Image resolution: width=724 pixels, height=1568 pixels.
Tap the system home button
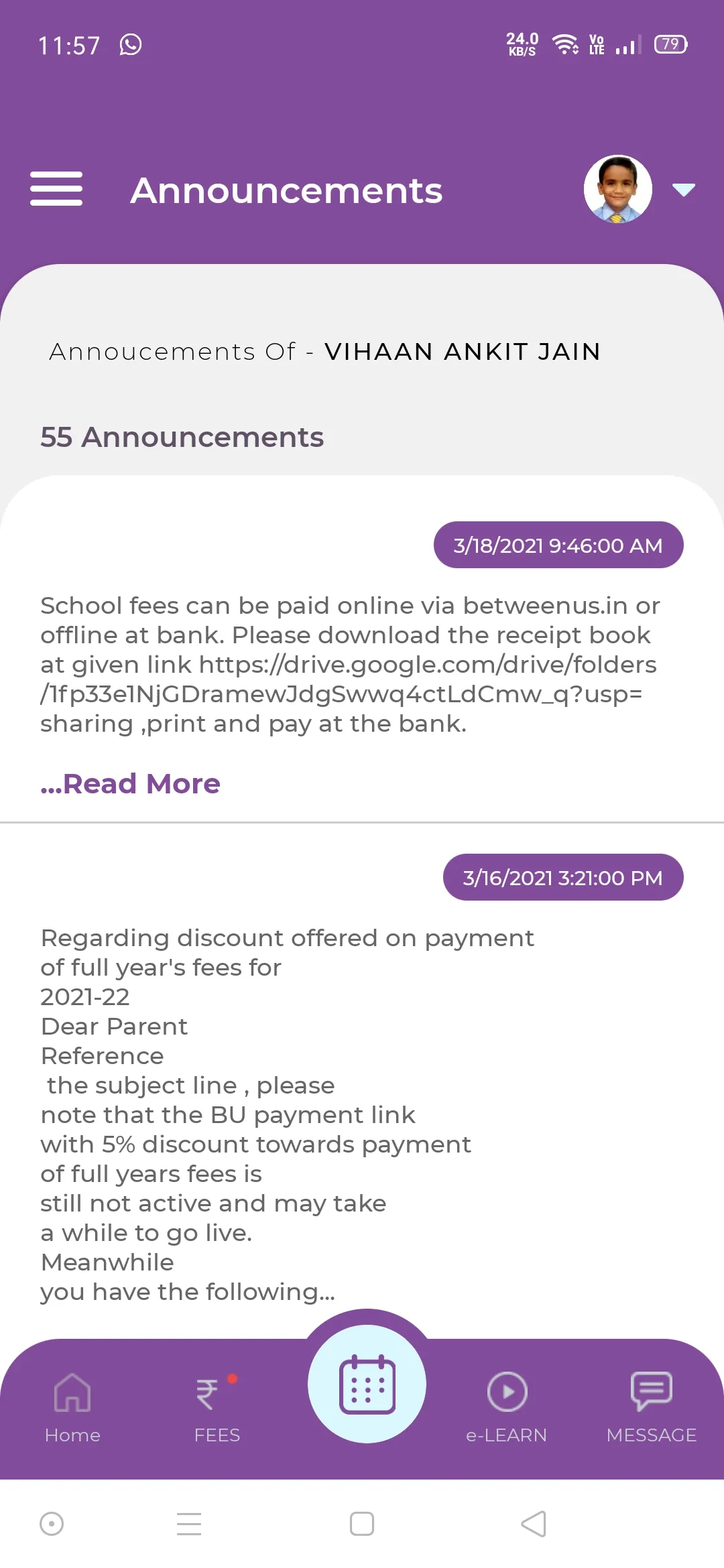[x=362, y=1524]
